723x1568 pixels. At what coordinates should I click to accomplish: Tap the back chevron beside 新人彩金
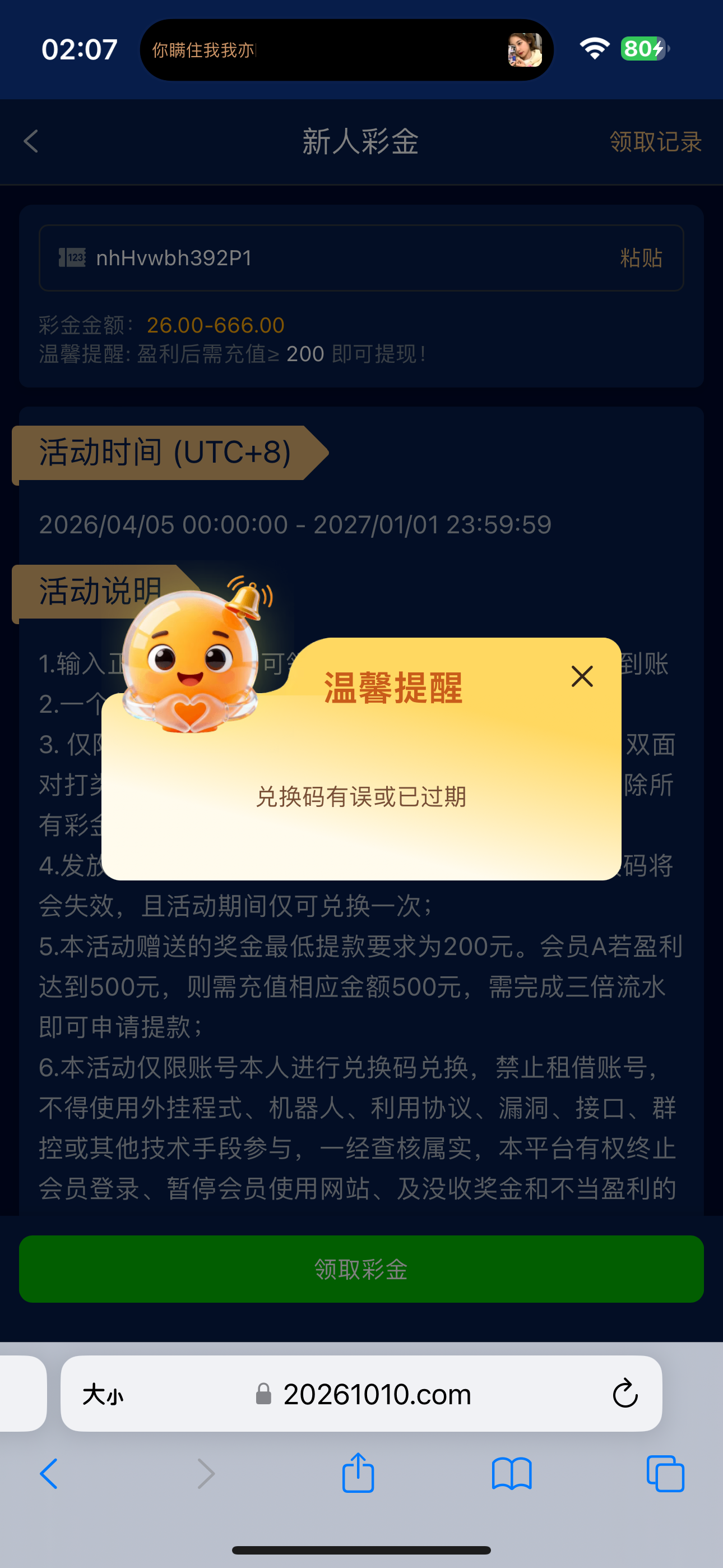click(x=29, y=142)
